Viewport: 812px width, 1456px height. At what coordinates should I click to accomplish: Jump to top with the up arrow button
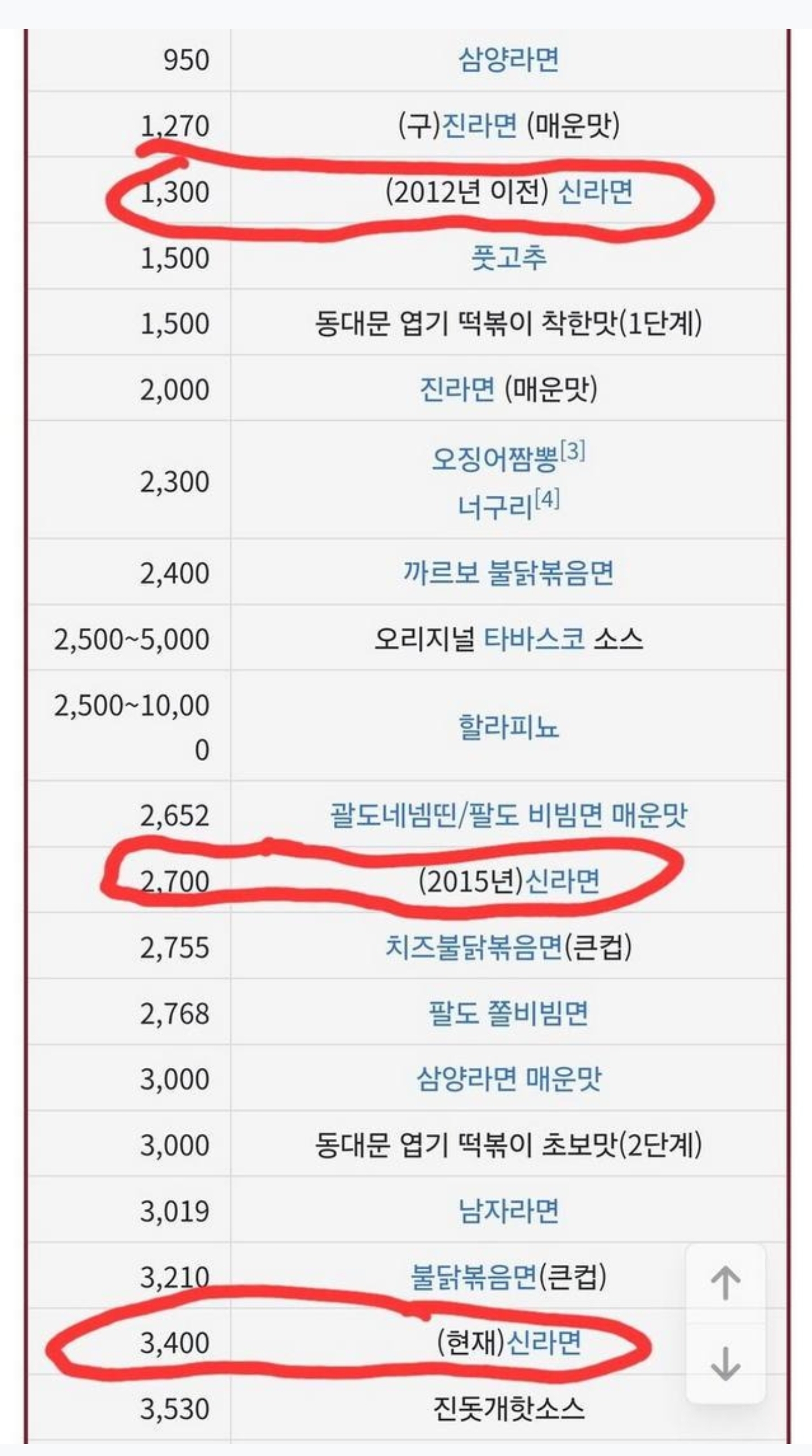click(x=726, y=1283)
